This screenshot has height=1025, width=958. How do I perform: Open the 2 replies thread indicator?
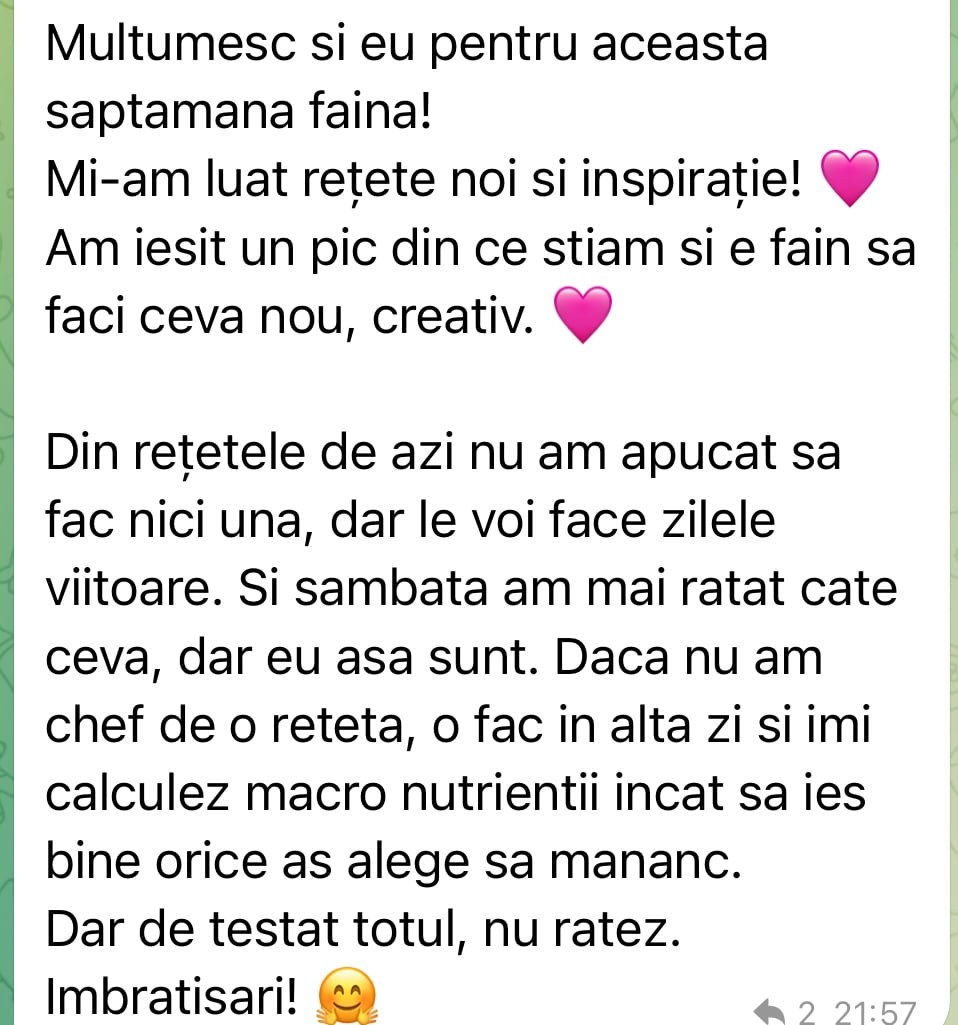pos(785,1012)
